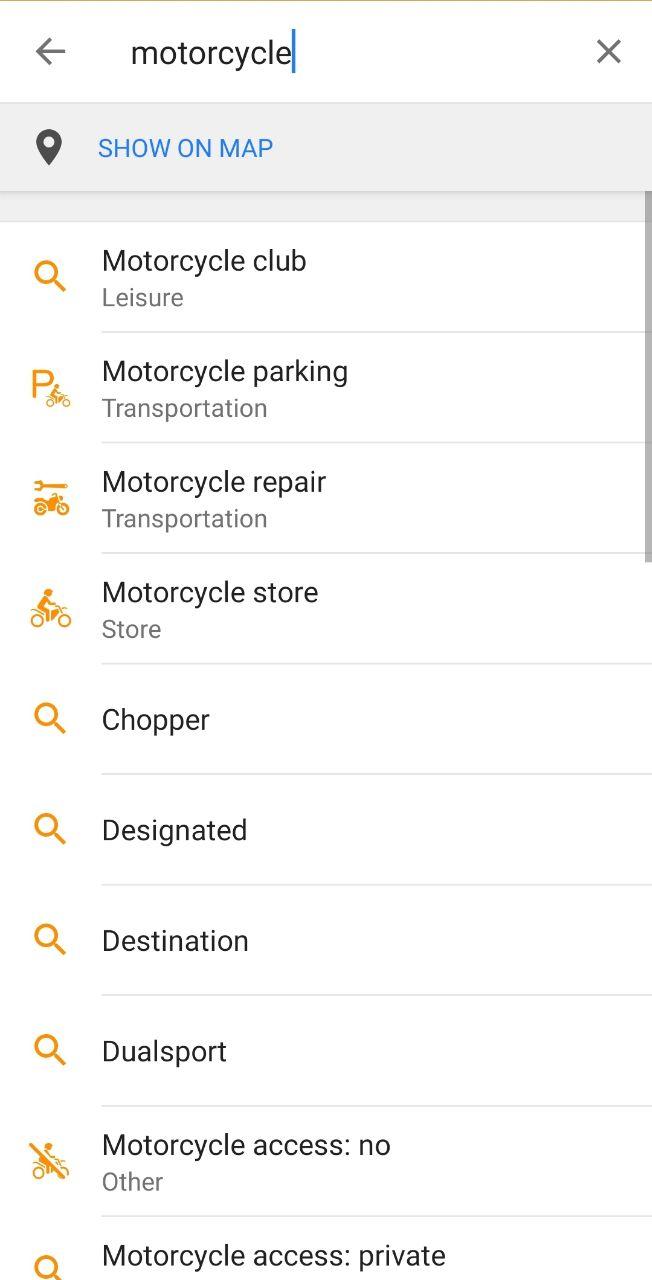The image size is (652, 1280).
Task: Clear the motorcycle search text
Action: pyautogui.click(x=608, y=52)
